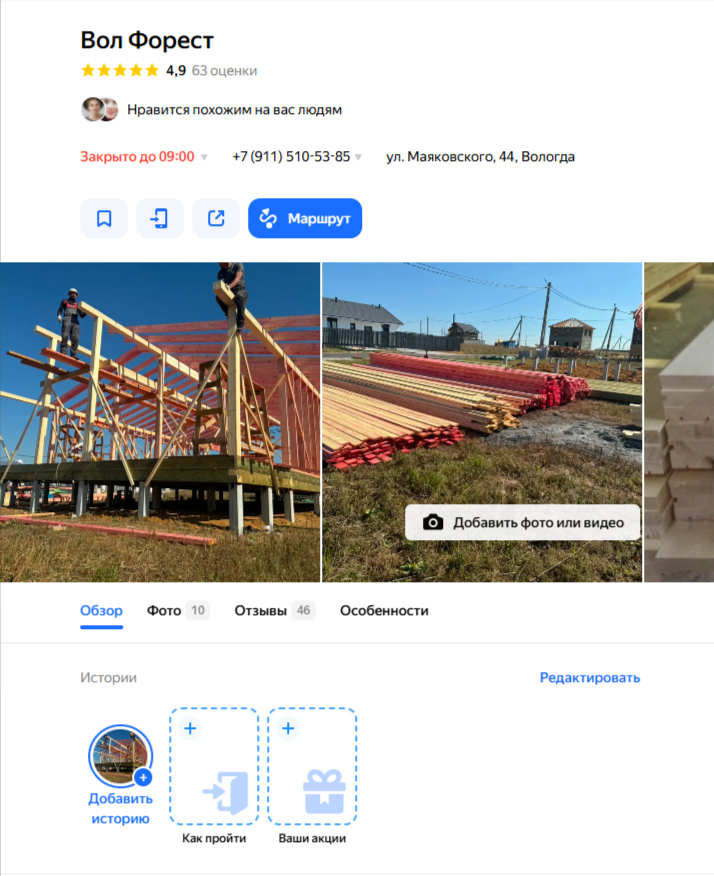Send the place to phone

pos(160,219)
